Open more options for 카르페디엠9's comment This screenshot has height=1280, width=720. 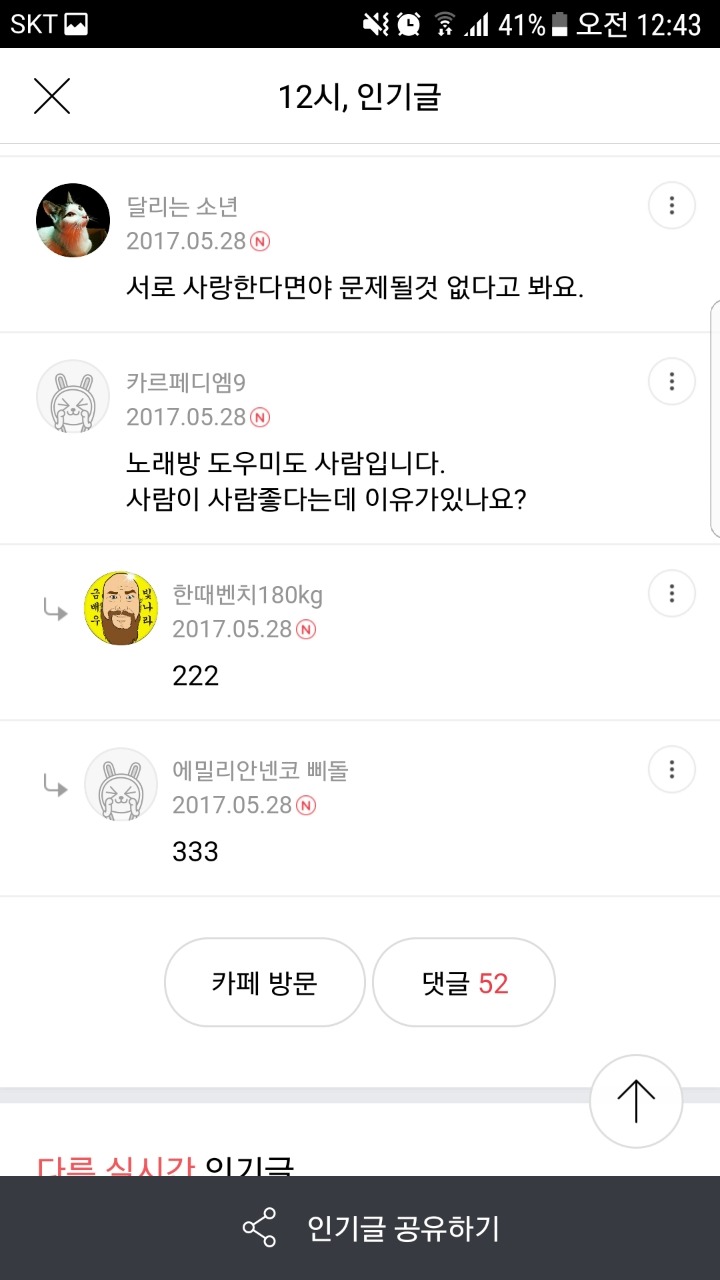coord(671,382)
